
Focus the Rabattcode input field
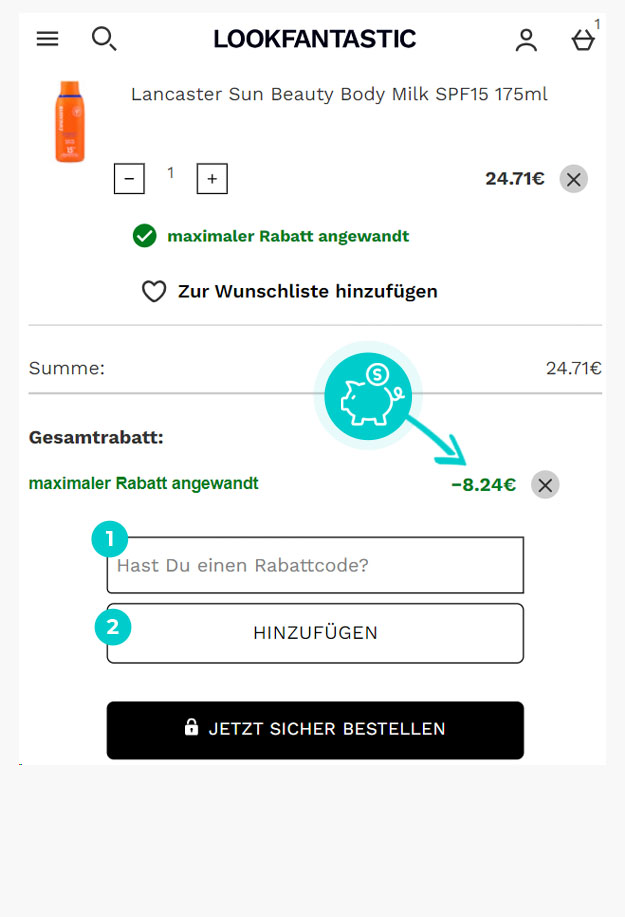(x=315, y=566)
